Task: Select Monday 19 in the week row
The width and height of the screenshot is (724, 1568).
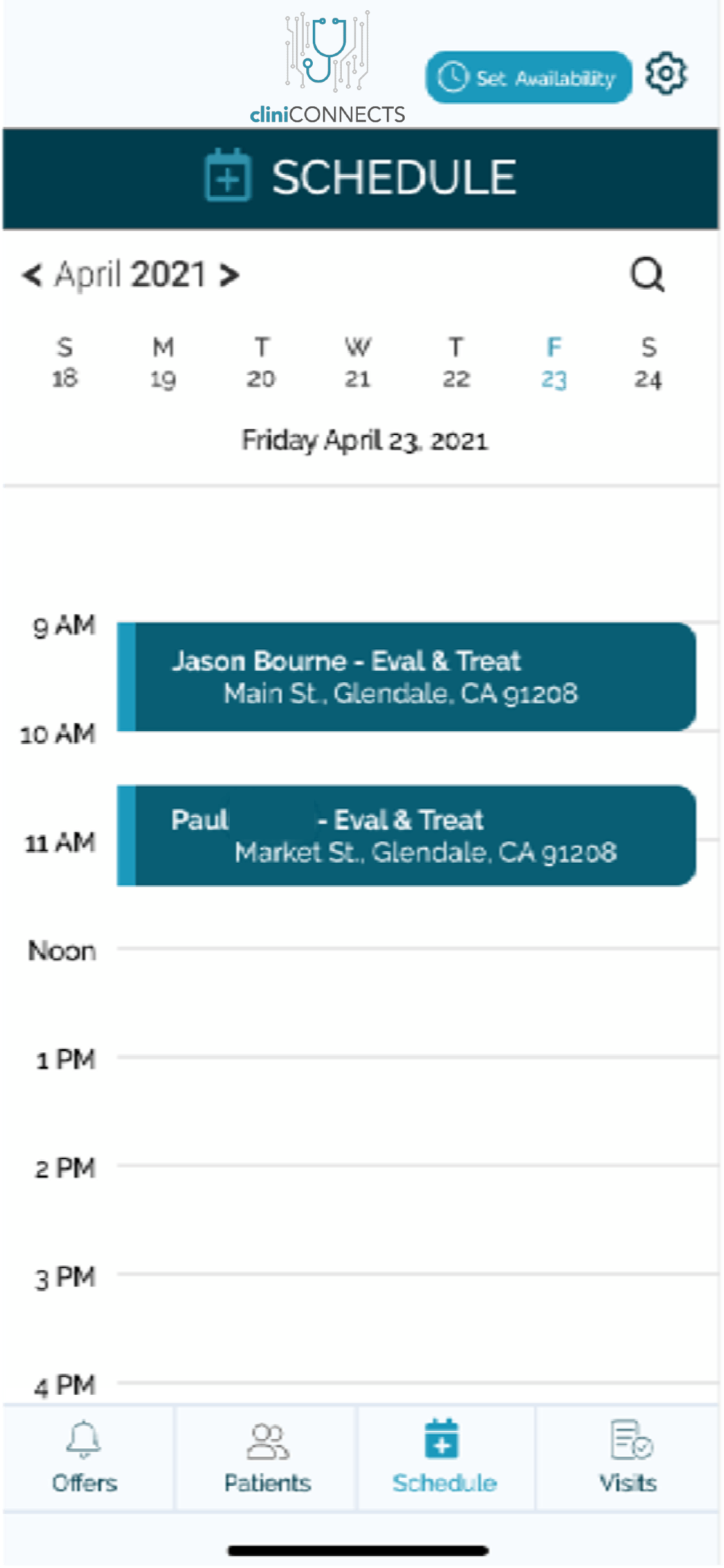Action: [x=163, y=363]
